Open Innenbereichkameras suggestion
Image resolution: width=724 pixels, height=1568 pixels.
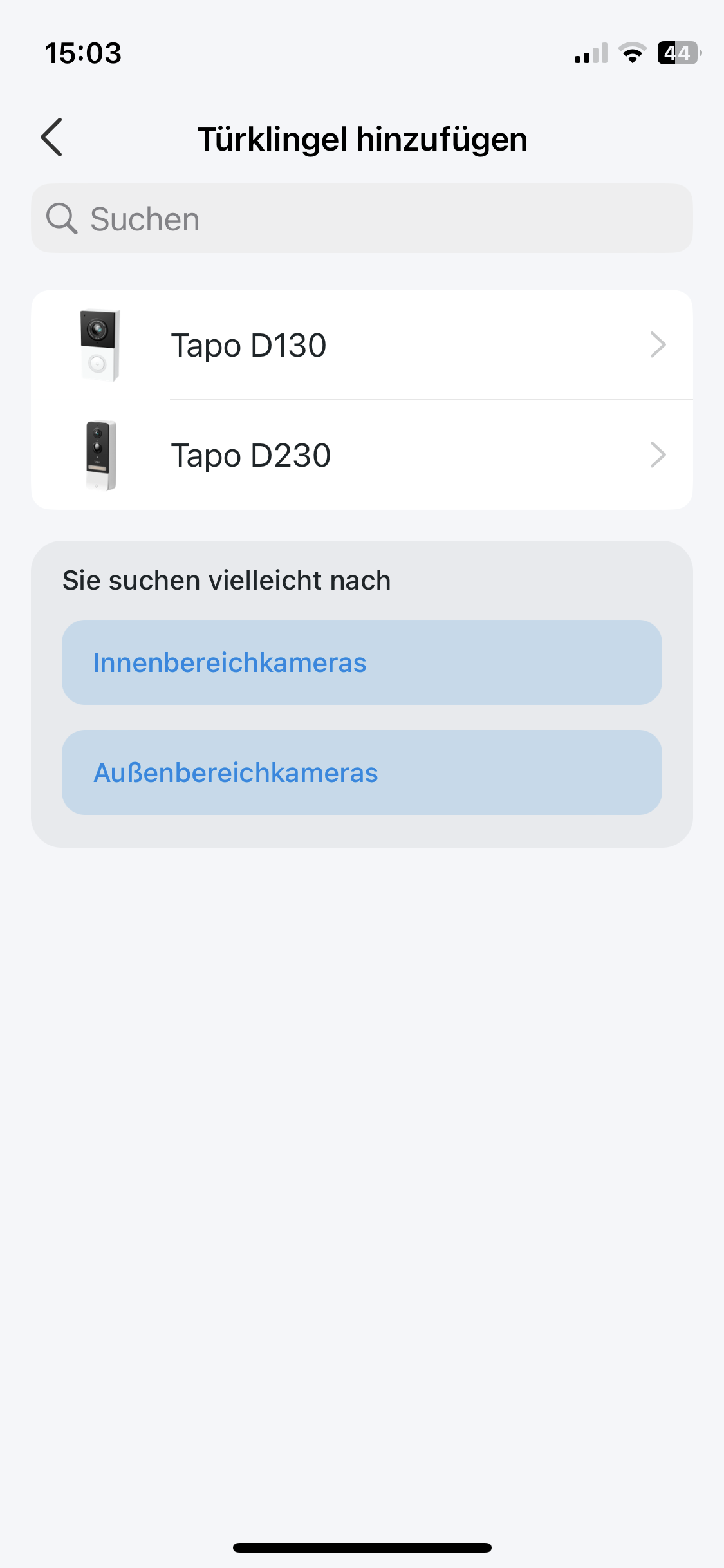tap(362, 662)
